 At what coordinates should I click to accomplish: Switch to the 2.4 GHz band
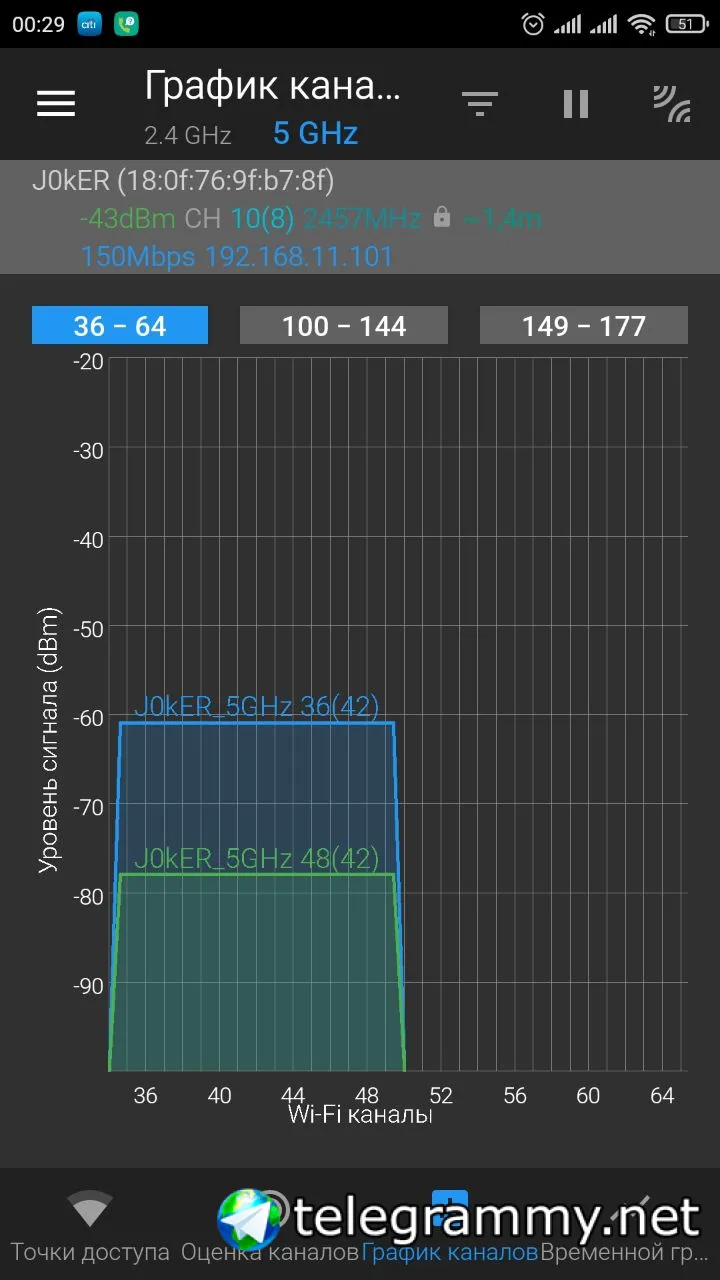click(188, 134)
